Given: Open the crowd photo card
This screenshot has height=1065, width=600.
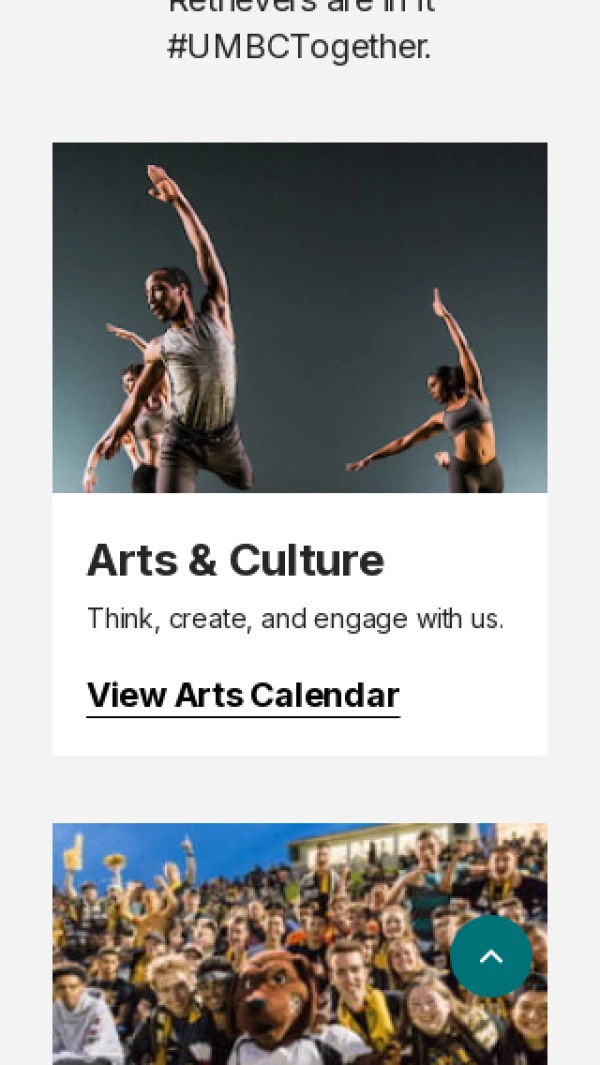Looking at the screenshot, I should pyautogui.click(x=300, y=944).
